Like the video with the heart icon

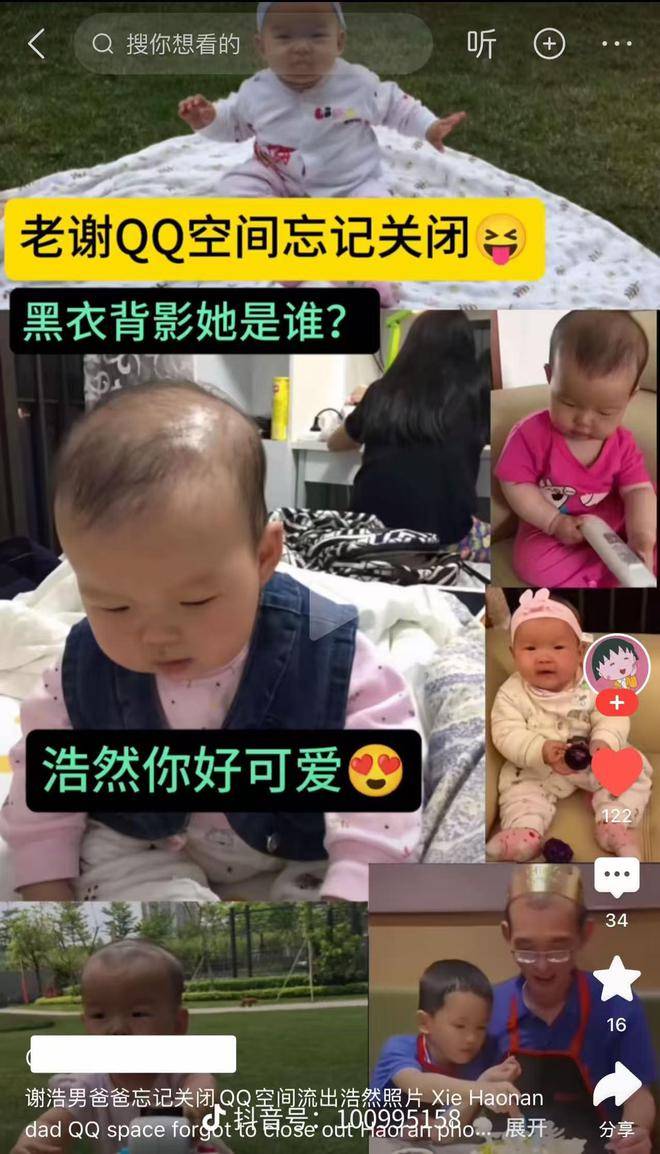(x=616, y=772)
